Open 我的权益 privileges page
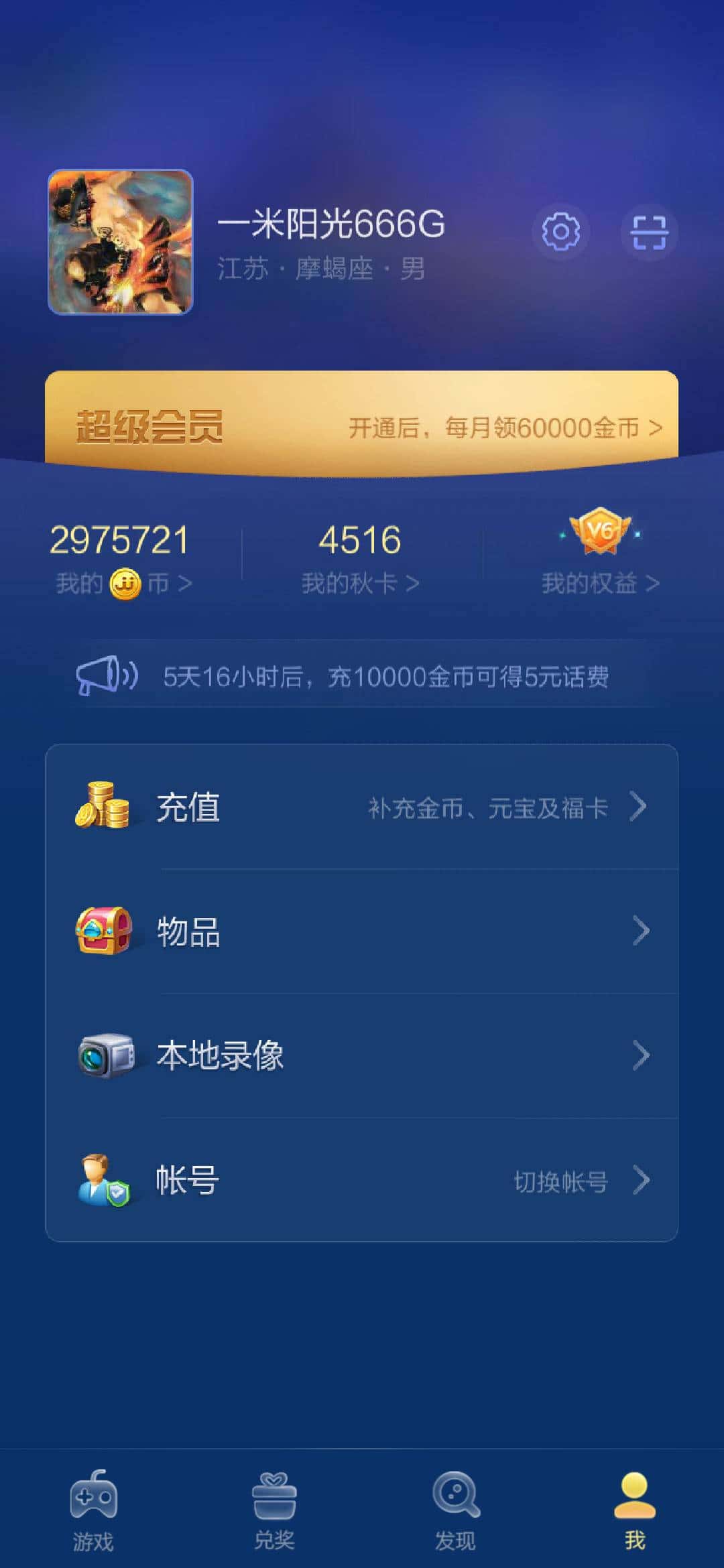Image resolution: width=724 pixels, height=1568 pixels. coord(597,582)
